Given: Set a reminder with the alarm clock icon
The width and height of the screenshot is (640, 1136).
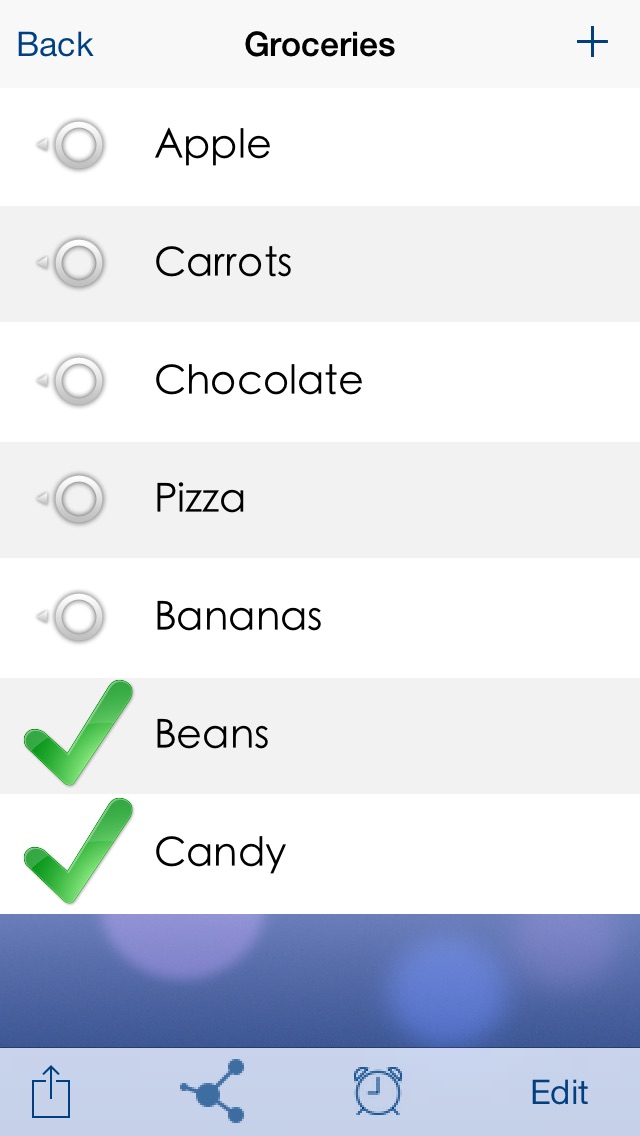Looking at the screenshot, I should [x=378, y=1091].
